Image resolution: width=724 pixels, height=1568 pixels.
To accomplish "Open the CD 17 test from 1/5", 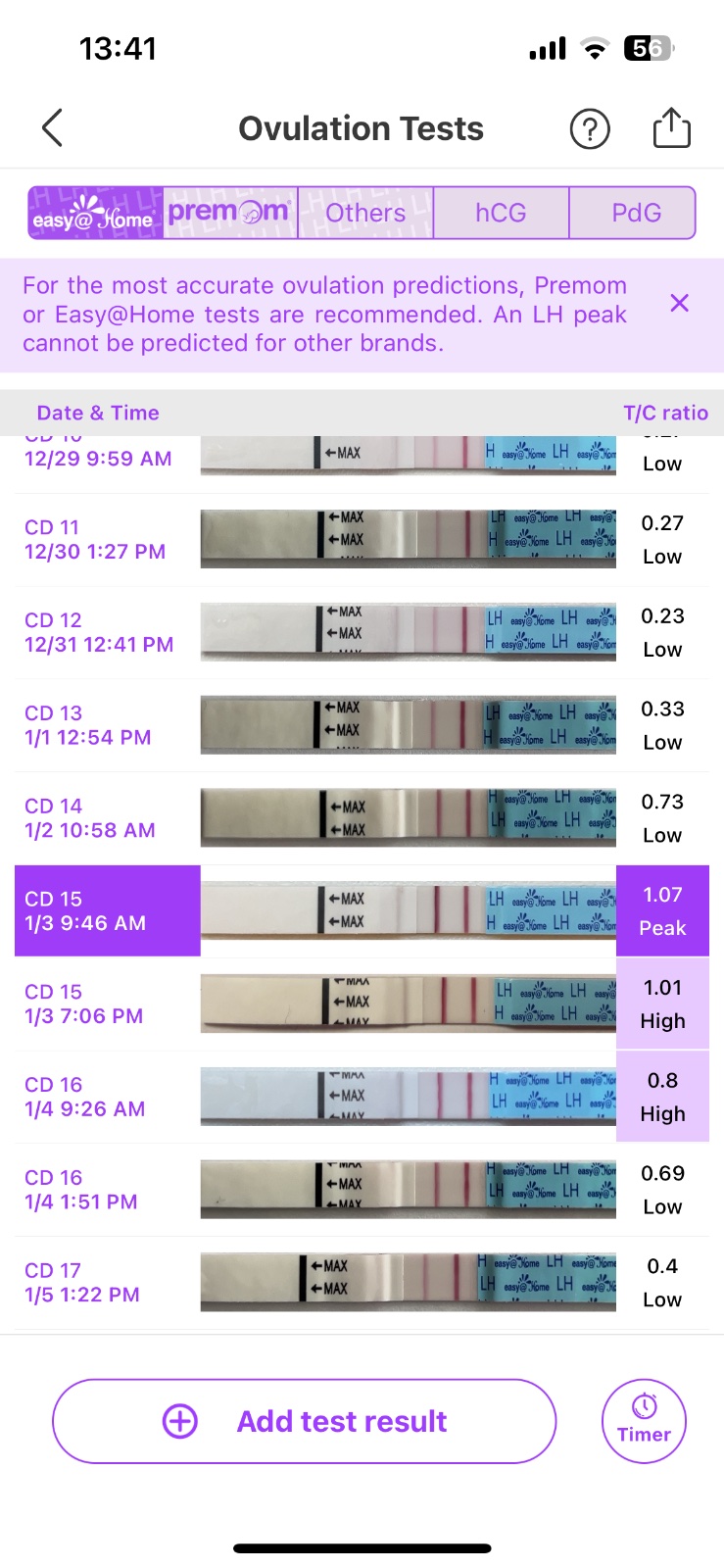I will click(362, 1283).
